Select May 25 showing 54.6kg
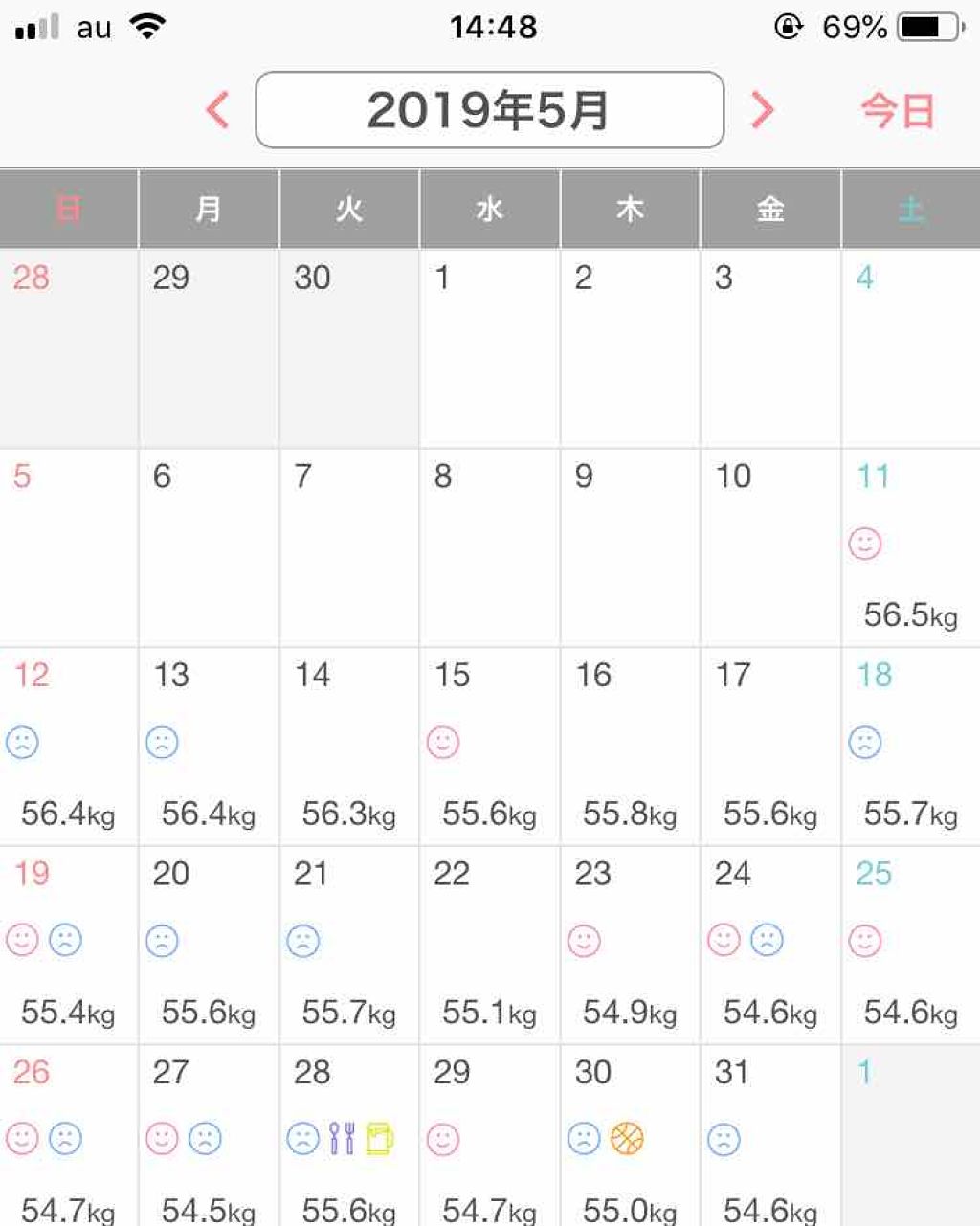This screenshot has width=980, height=1226. [x=910, y=945]
